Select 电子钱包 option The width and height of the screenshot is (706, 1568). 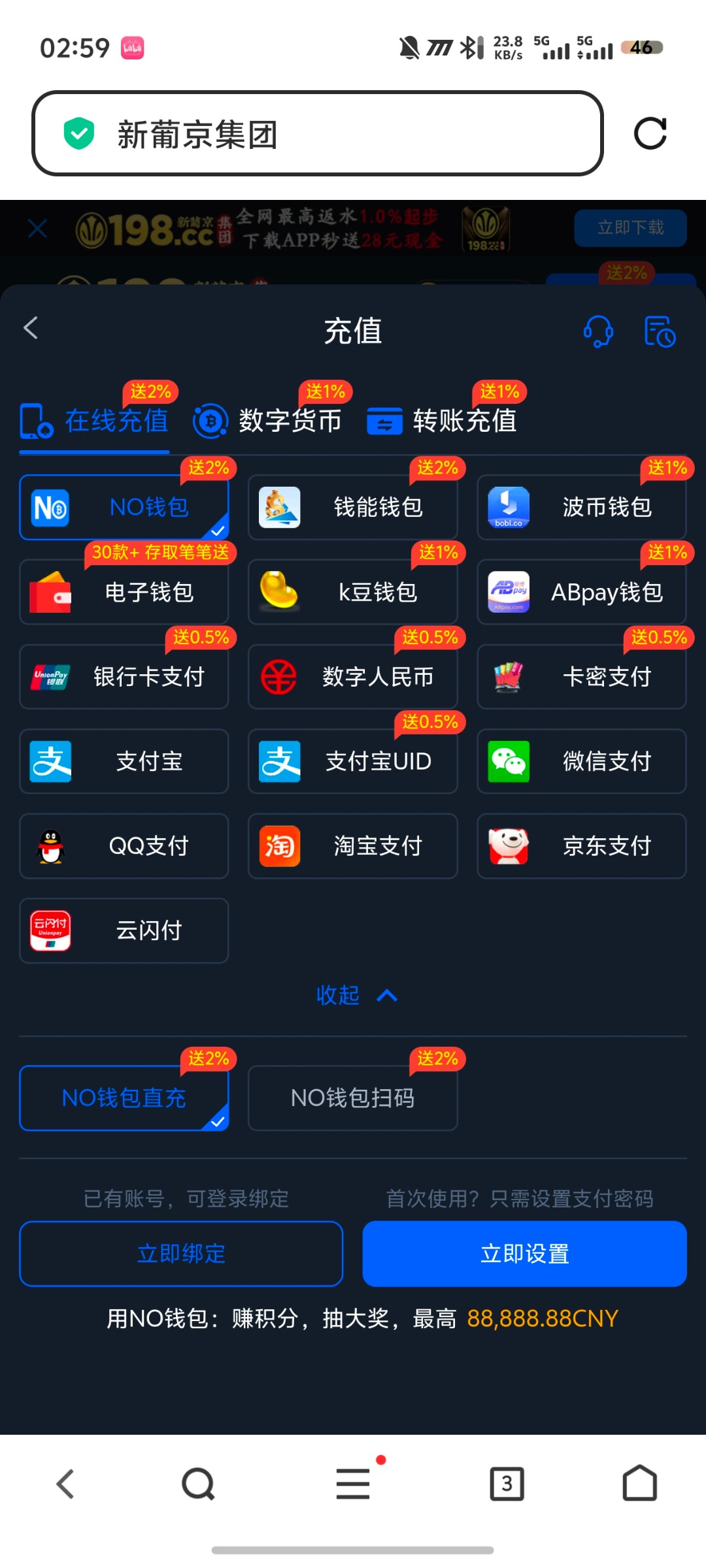[x=124, y=592]
